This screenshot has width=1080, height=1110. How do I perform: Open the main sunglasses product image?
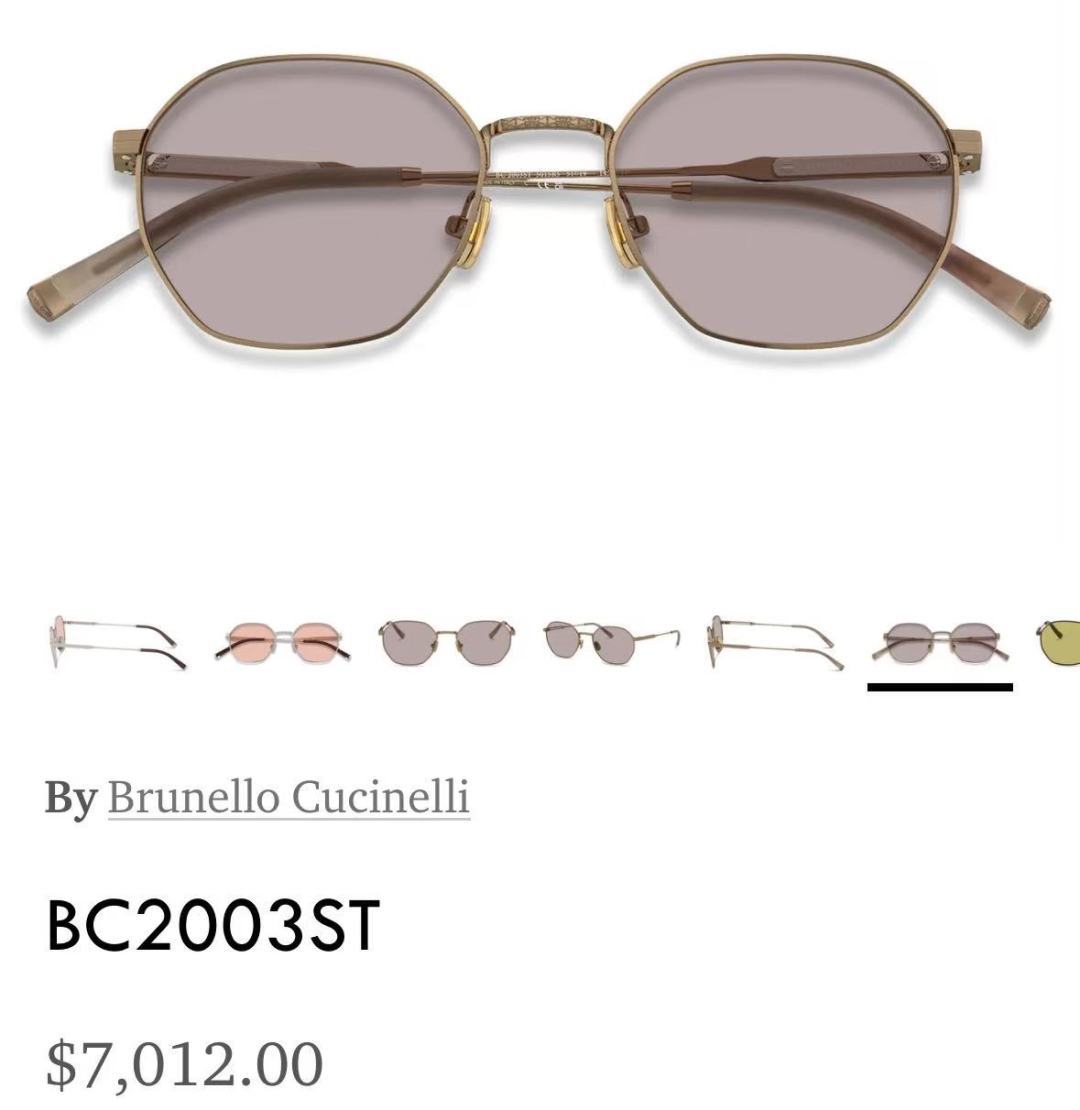pyautogui.click(x=539, y=202)
